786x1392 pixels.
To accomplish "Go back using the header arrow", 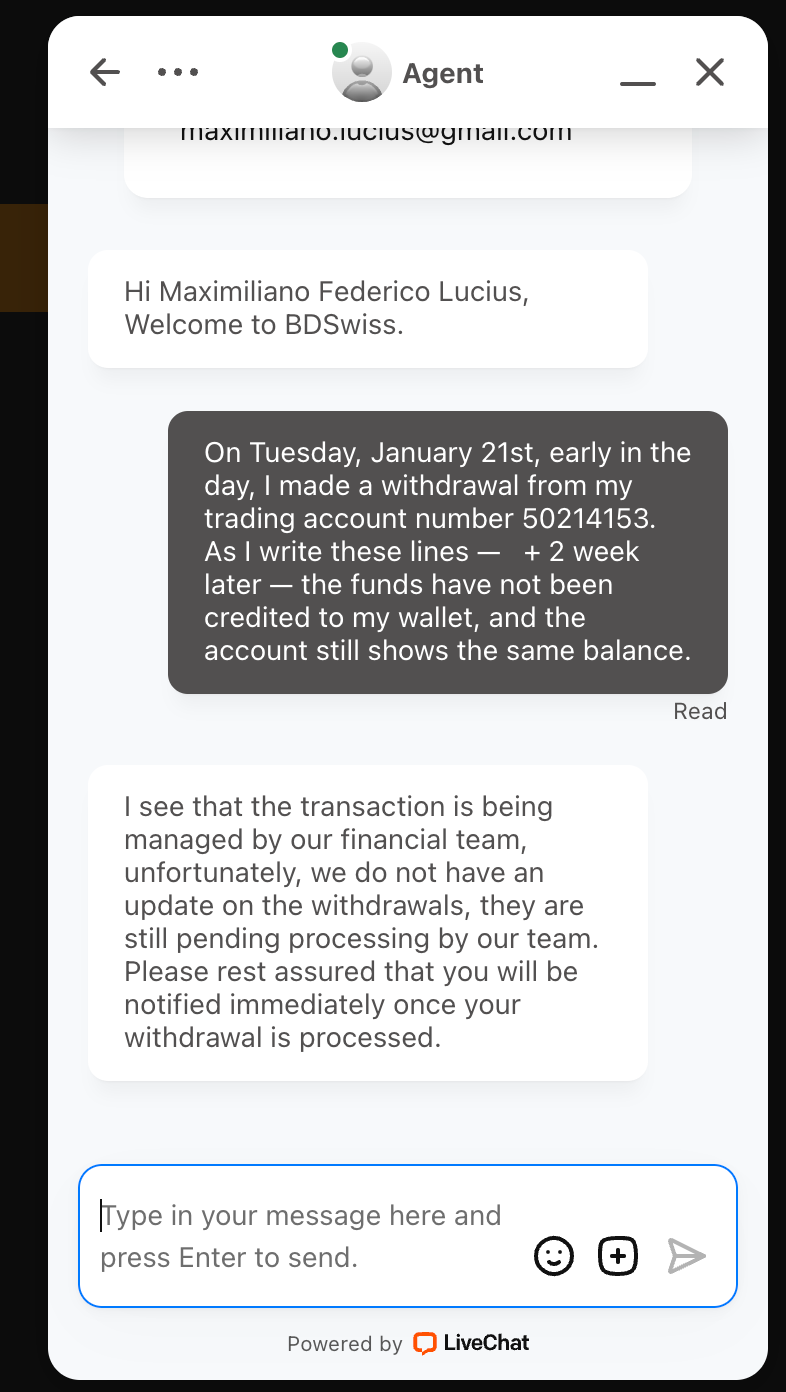I will click(105, 72).
